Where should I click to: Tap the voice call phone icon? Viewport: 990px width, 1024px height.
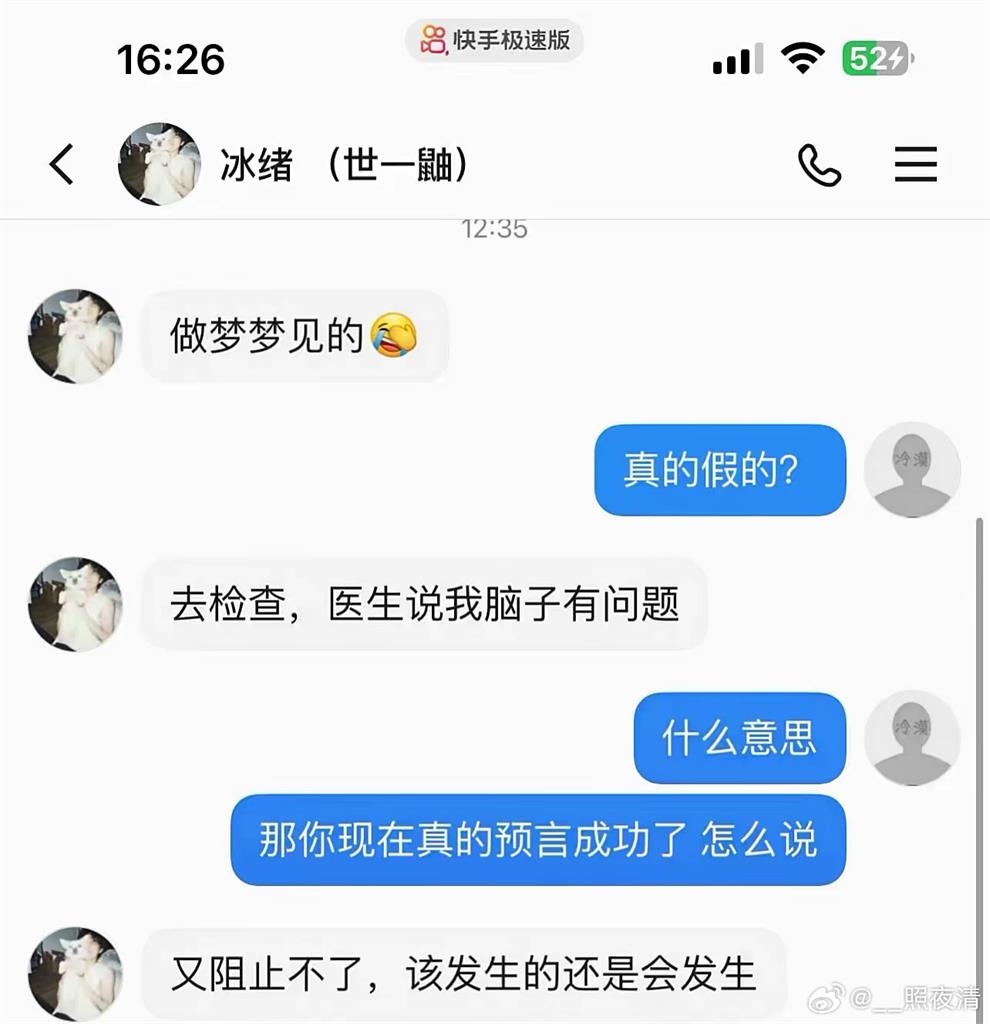(822, 165)
